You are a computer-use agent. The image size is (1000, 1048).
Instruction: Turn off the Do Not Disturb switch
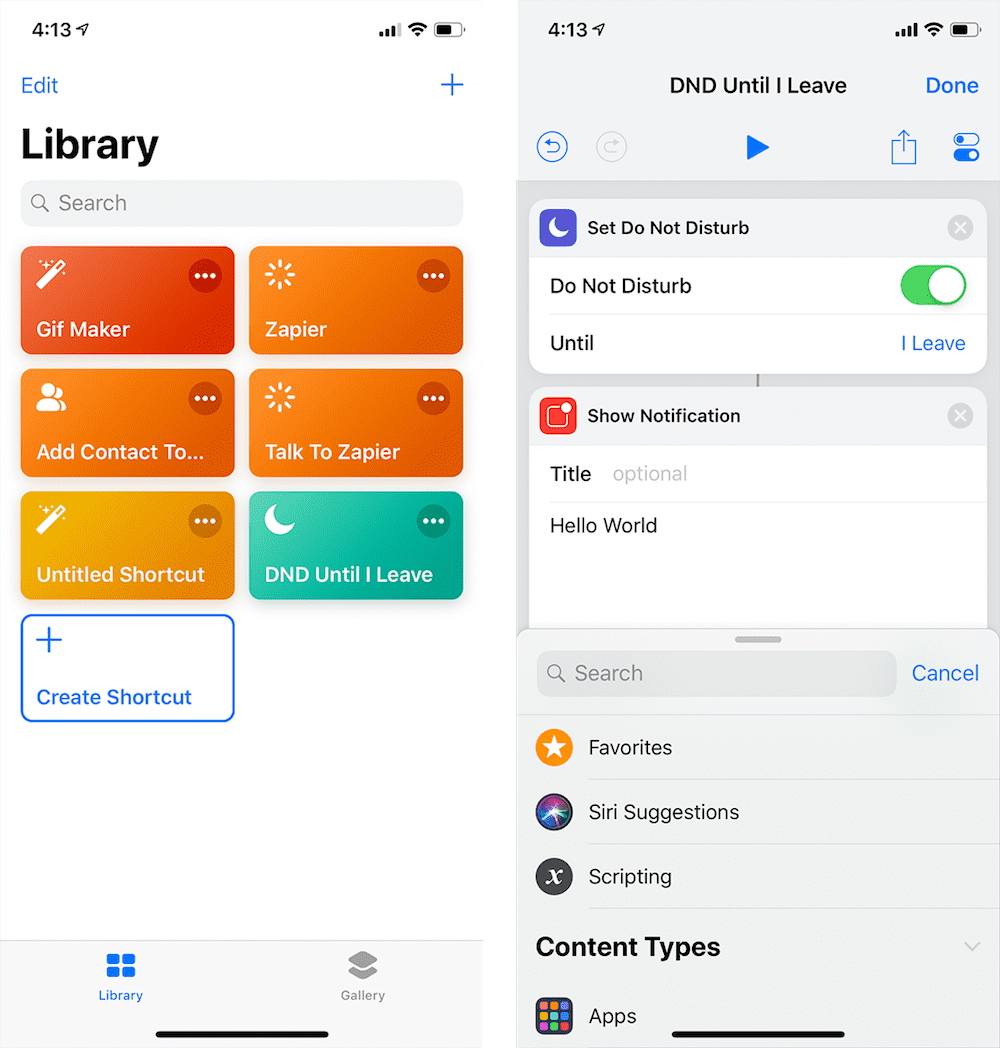(x=932, y=286)
